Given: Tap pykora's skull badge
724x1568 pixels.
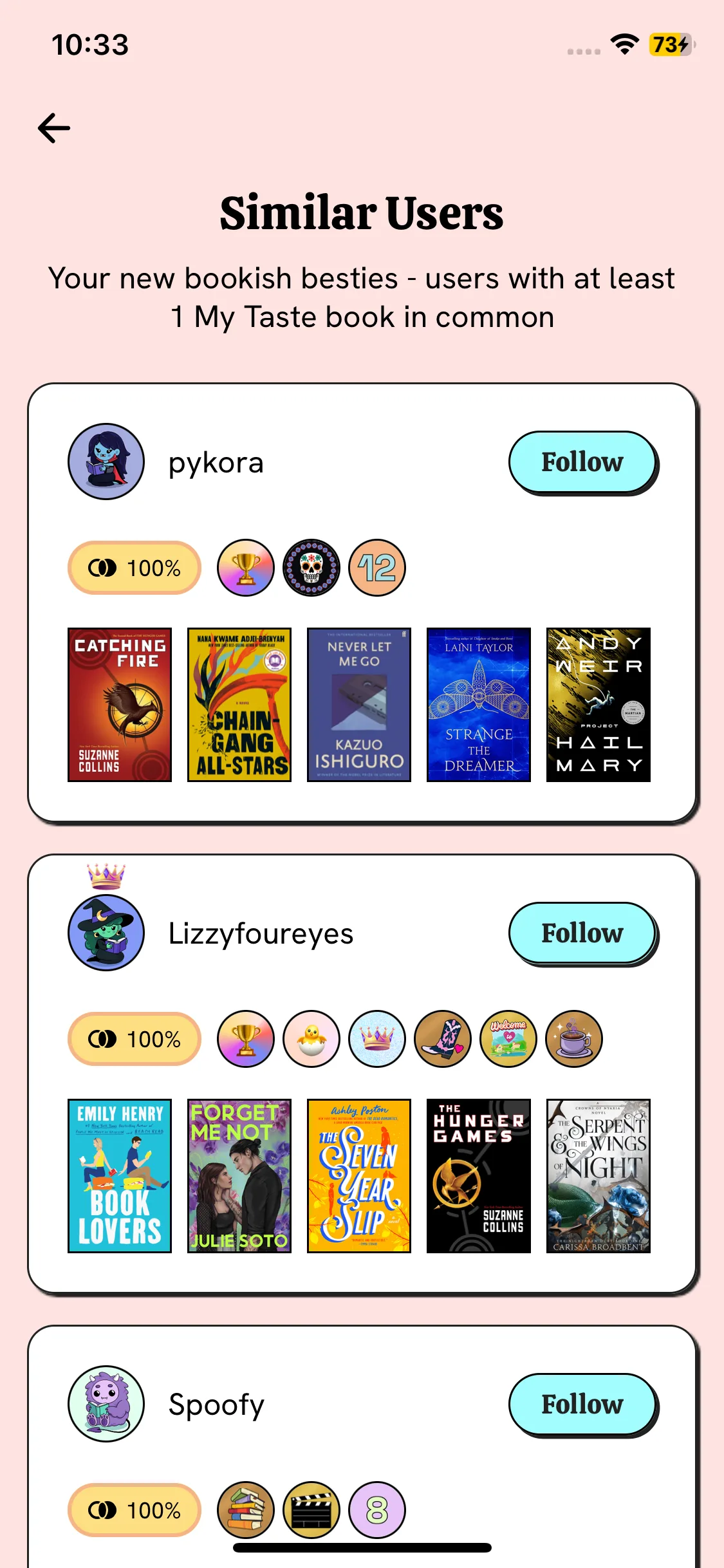Looking at the screenshot, I should click(311, 568).
